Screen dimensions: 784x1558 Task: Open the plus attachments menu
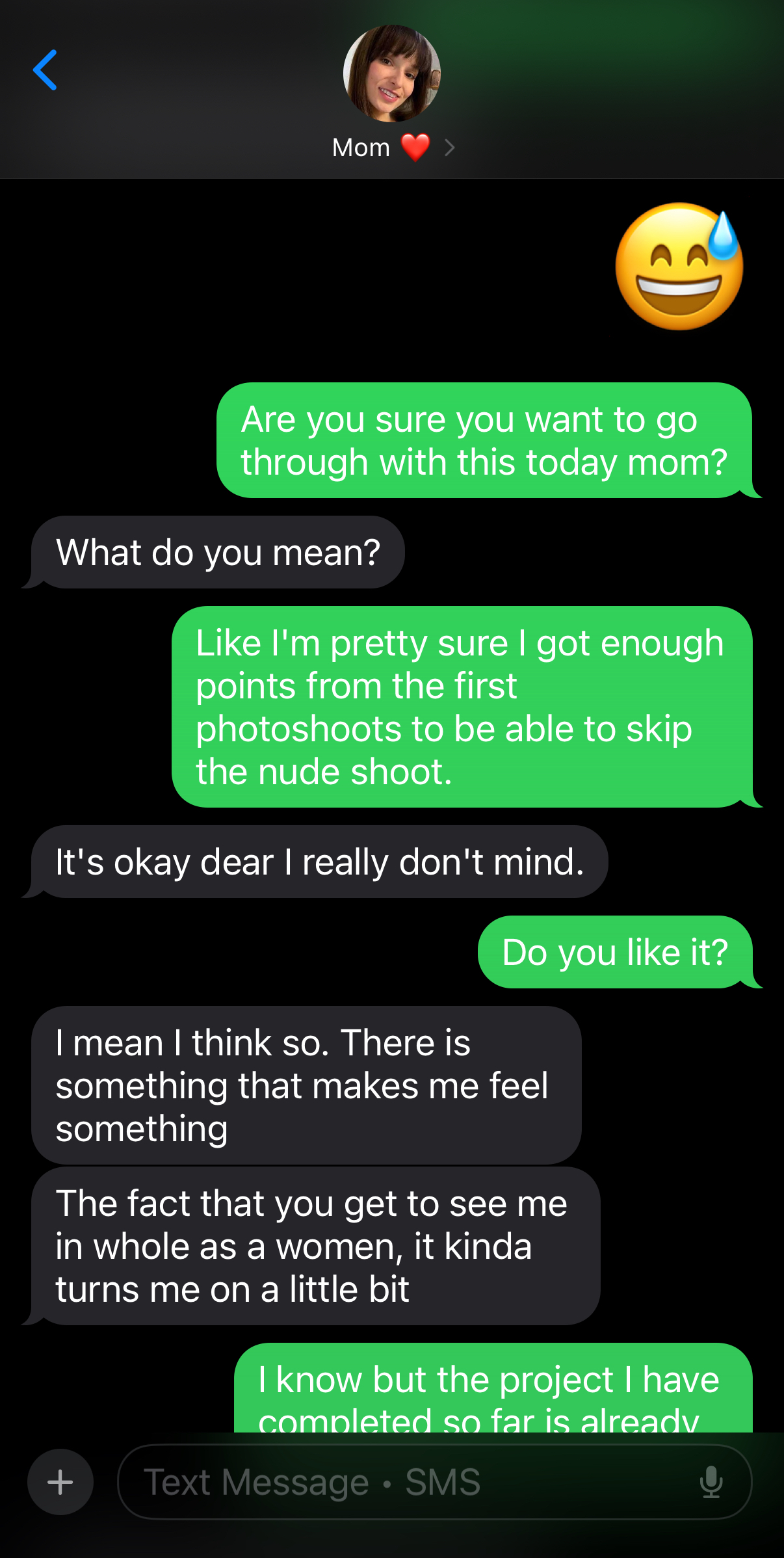click(60, 1482)
